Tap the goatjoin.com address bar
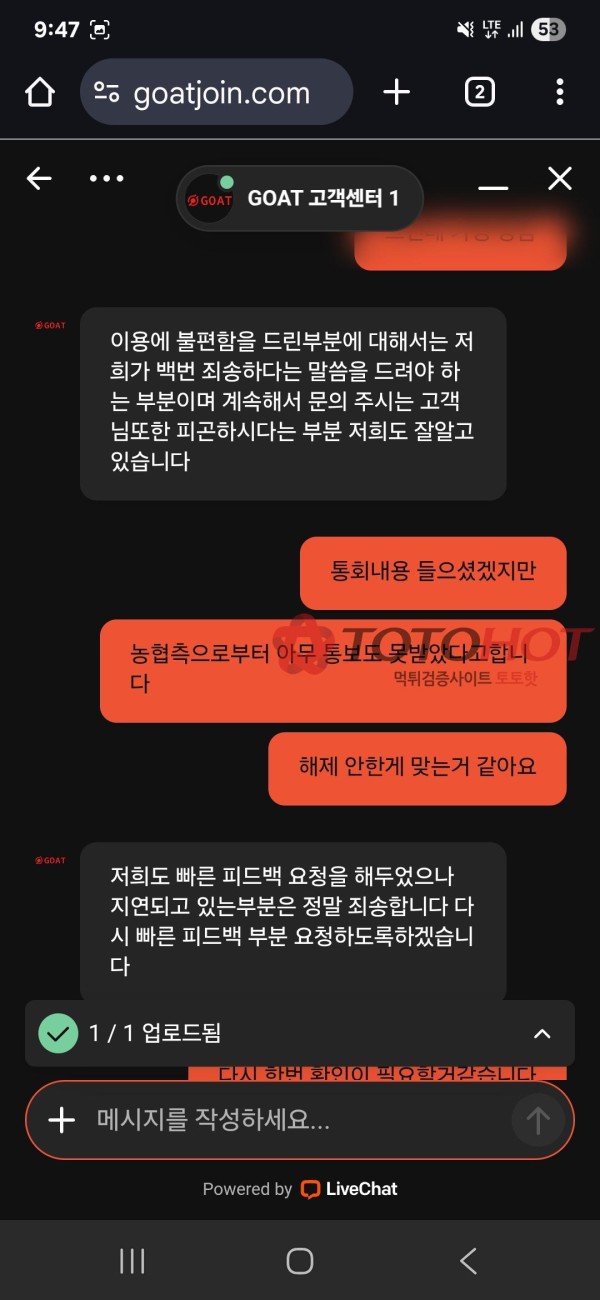 click(x=216, y=93)
